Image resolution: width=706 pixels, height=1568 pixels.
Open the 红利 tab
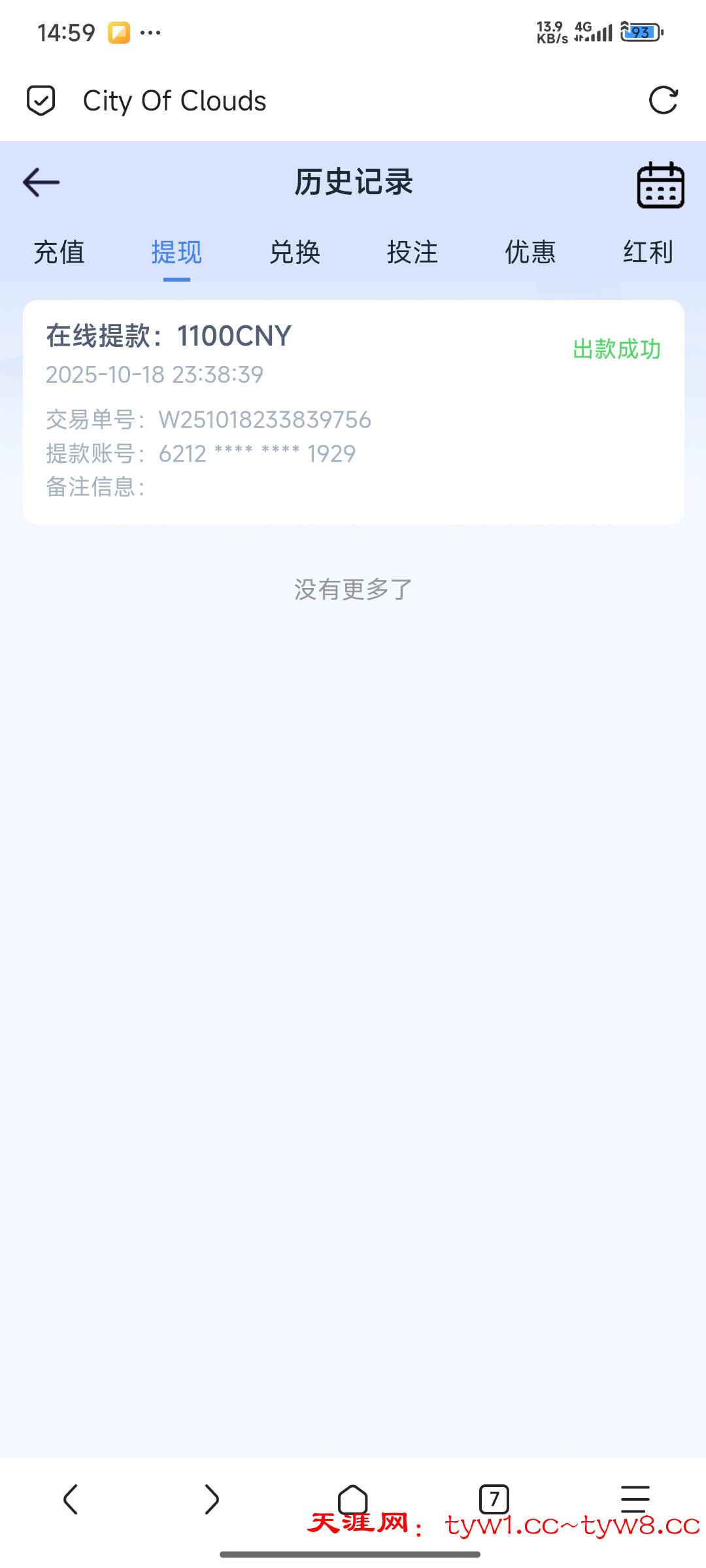pyautogui.click(x=648, y=253)
